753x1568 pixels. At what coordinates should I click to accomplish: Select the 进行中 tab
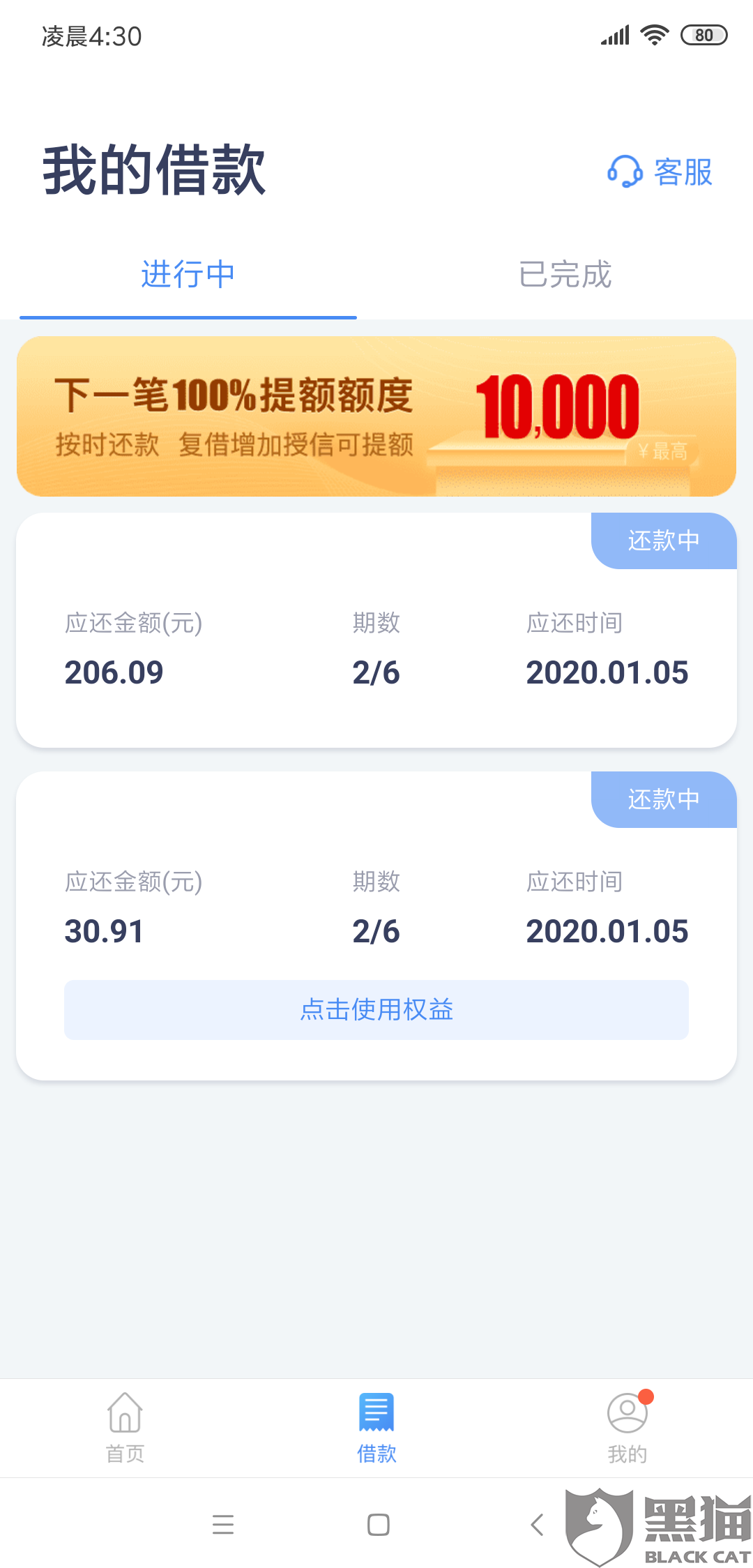(188, 275)
